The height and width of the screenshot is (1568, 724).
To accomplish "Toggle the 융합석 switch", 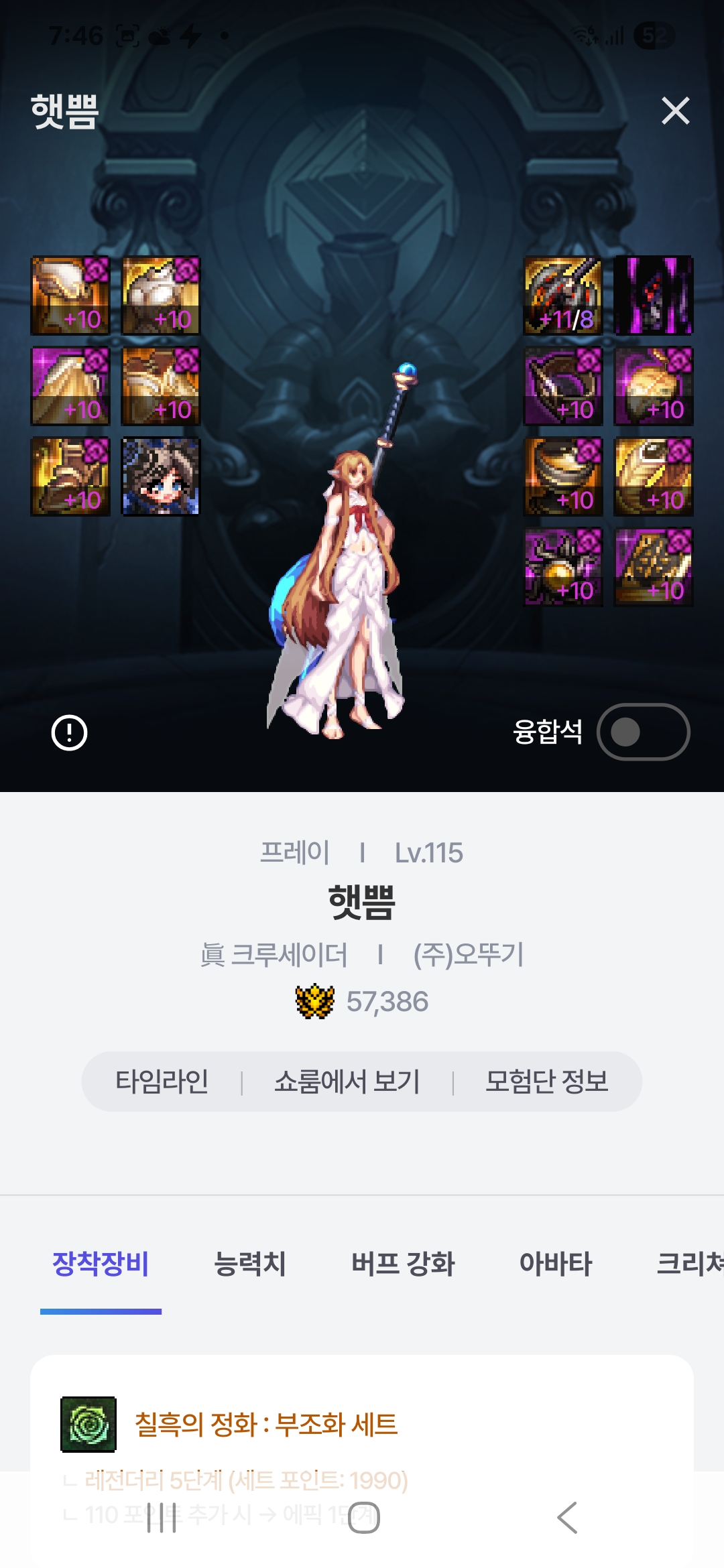I will tap(643, 732).
